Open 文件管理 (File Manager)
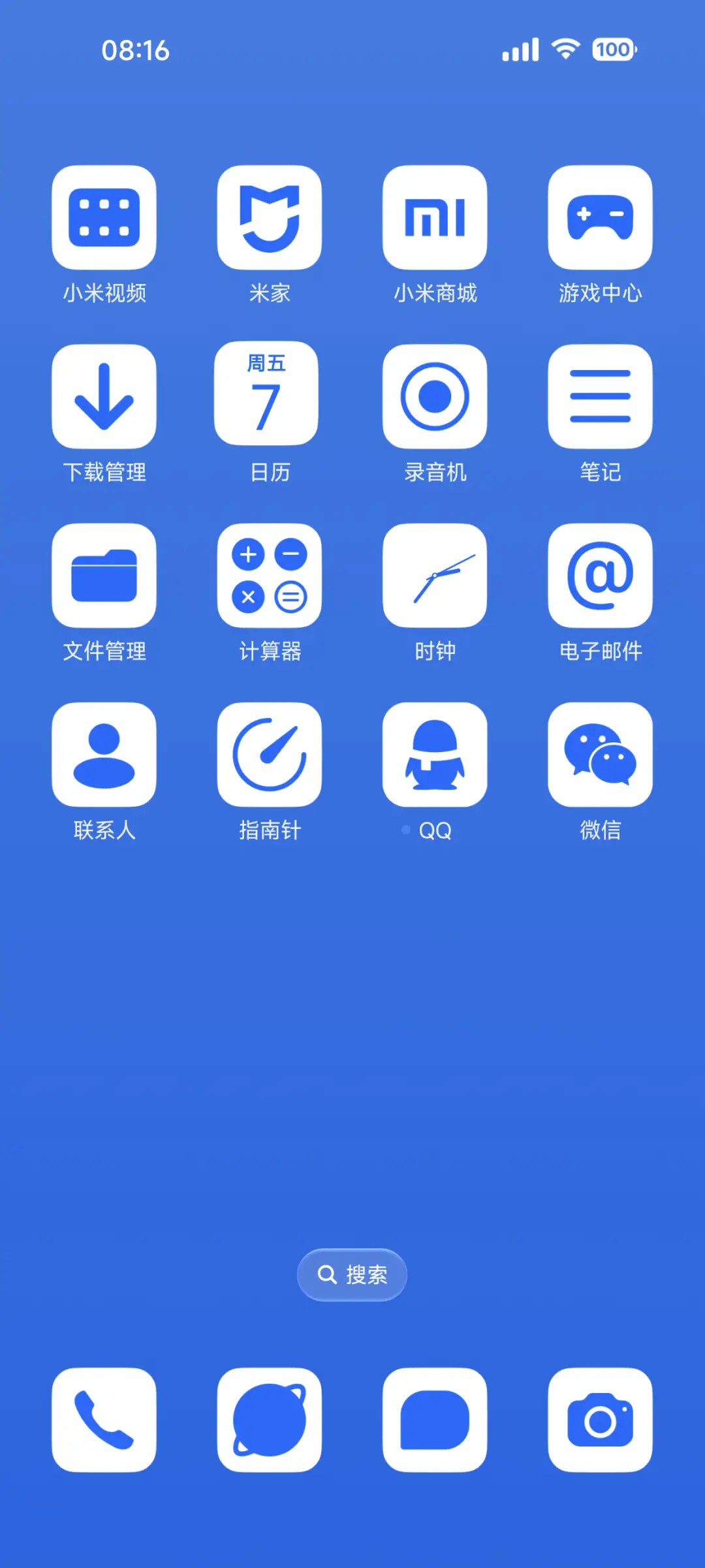This screenshot has width=705, height=1568. (x=104, y=576)
